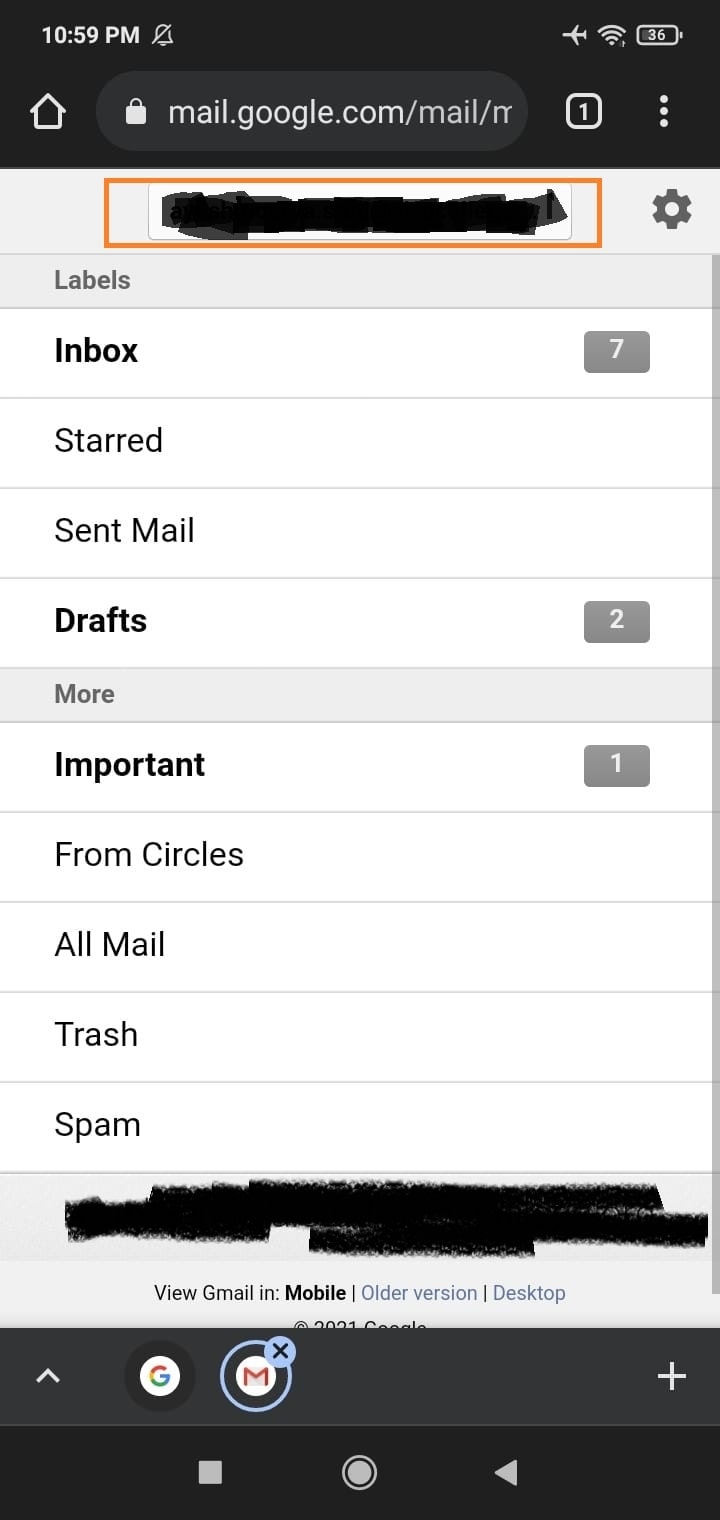Viewport: 720px width, 1520px height.
Task: Open the Gmail settings gear
Action: [671, 209]
